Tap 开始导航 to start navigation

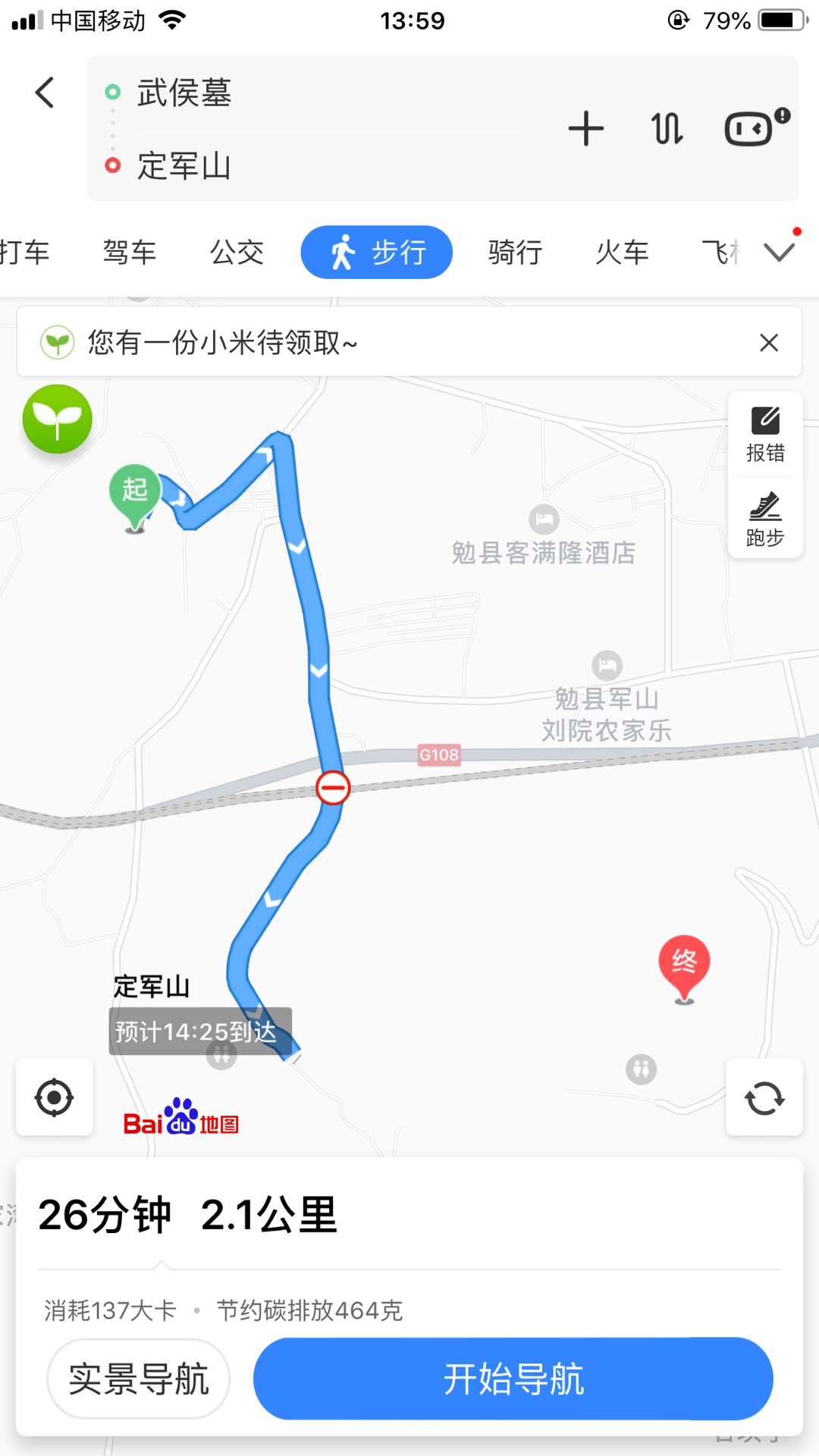(513, 1379)
